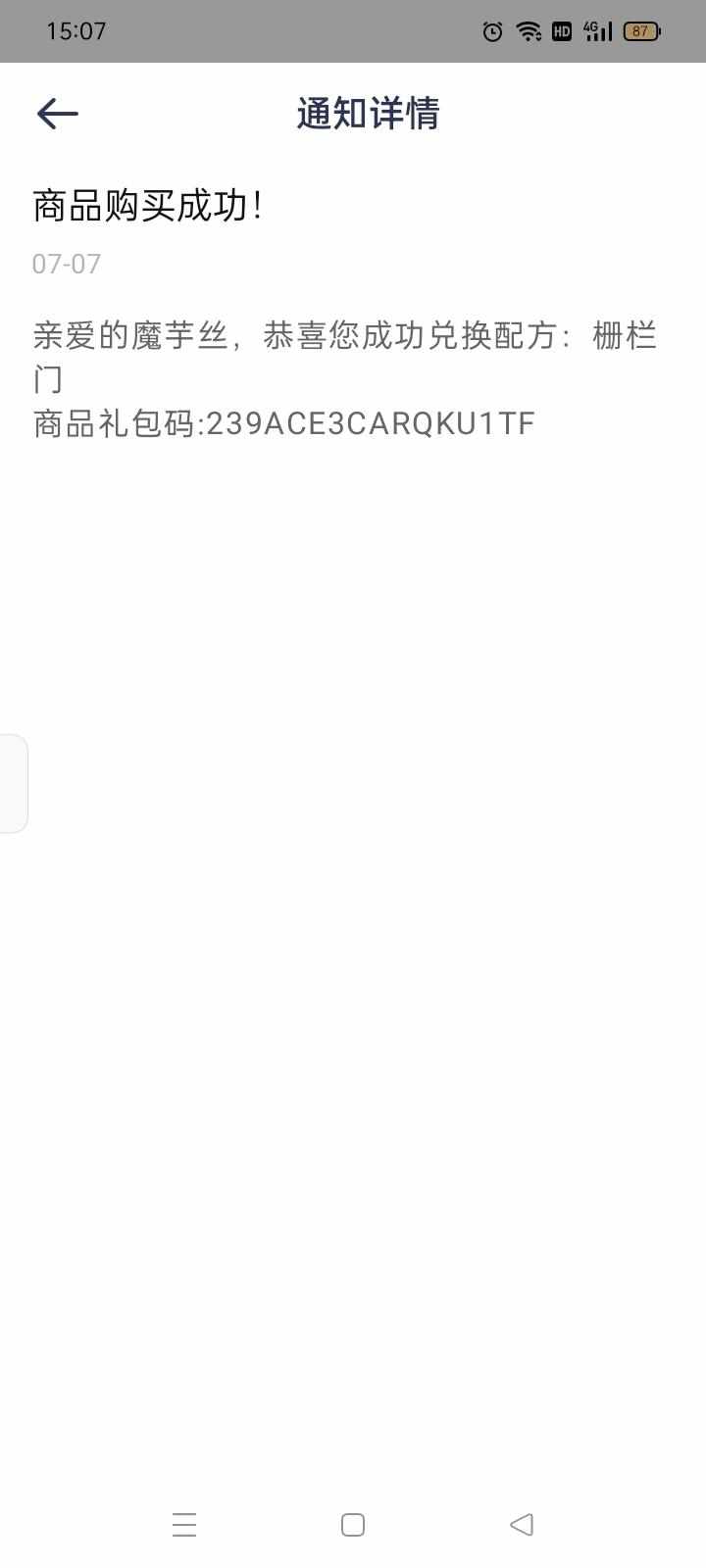Tap the system back triangle button
This screenshot has height=1568, width=706.
tap(522, 1524)
